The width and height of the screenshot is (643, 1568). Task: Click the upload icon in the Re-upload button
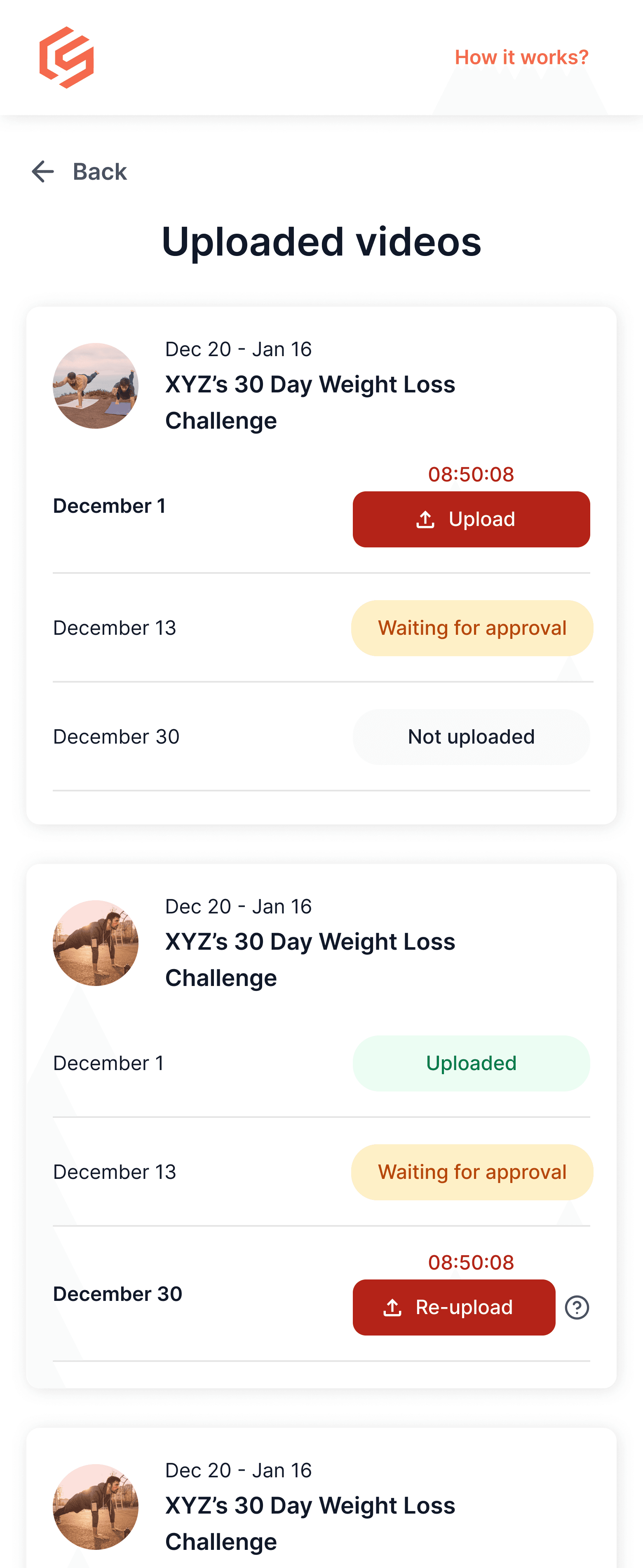[x=393, y=1307]
